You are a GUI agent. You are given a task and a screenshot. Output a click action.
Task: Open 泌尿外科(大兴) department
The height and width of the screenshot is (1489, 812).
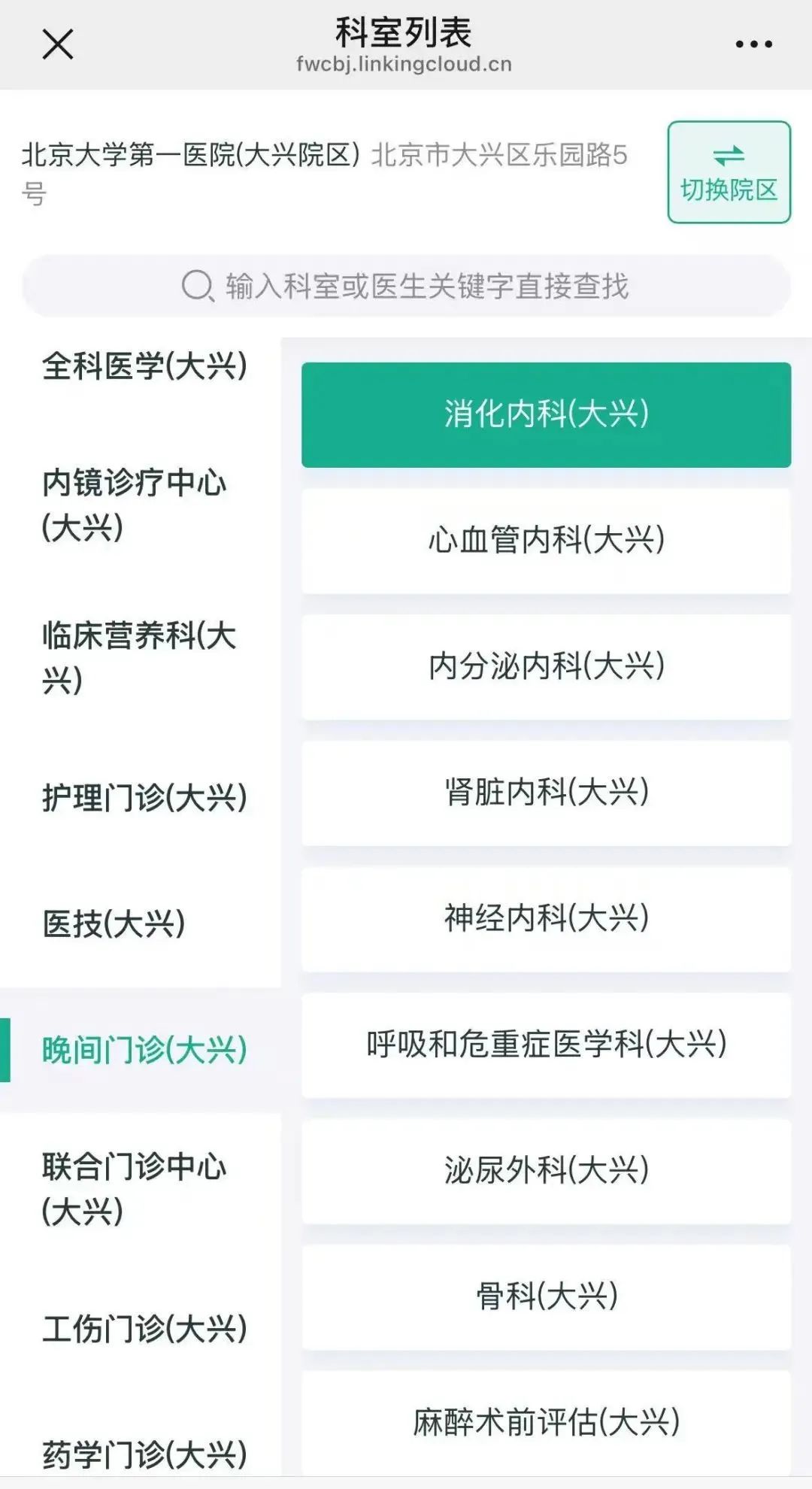pos(546,1172)
